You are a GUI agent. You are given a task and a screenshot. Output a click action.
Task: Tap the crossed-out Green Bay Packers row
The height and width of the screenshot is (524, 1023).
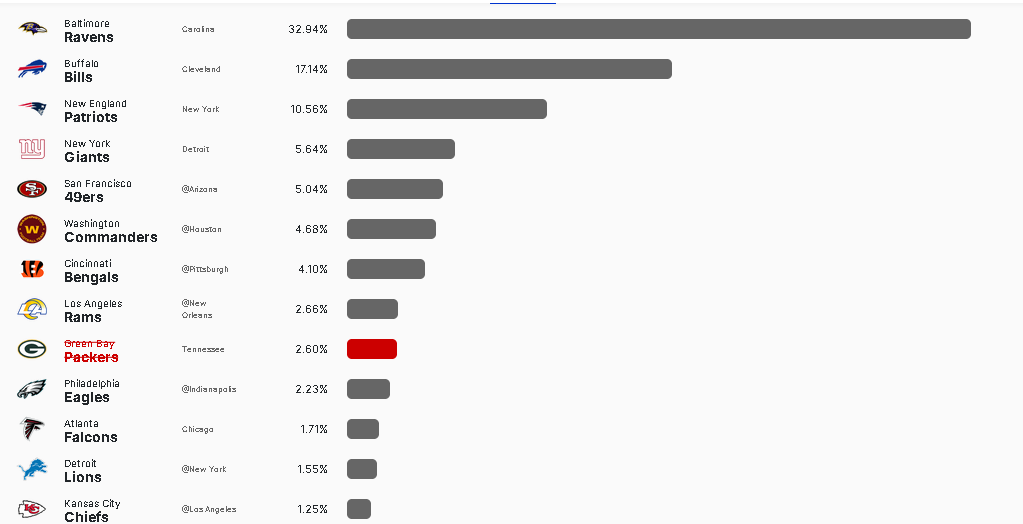[91, 350]
